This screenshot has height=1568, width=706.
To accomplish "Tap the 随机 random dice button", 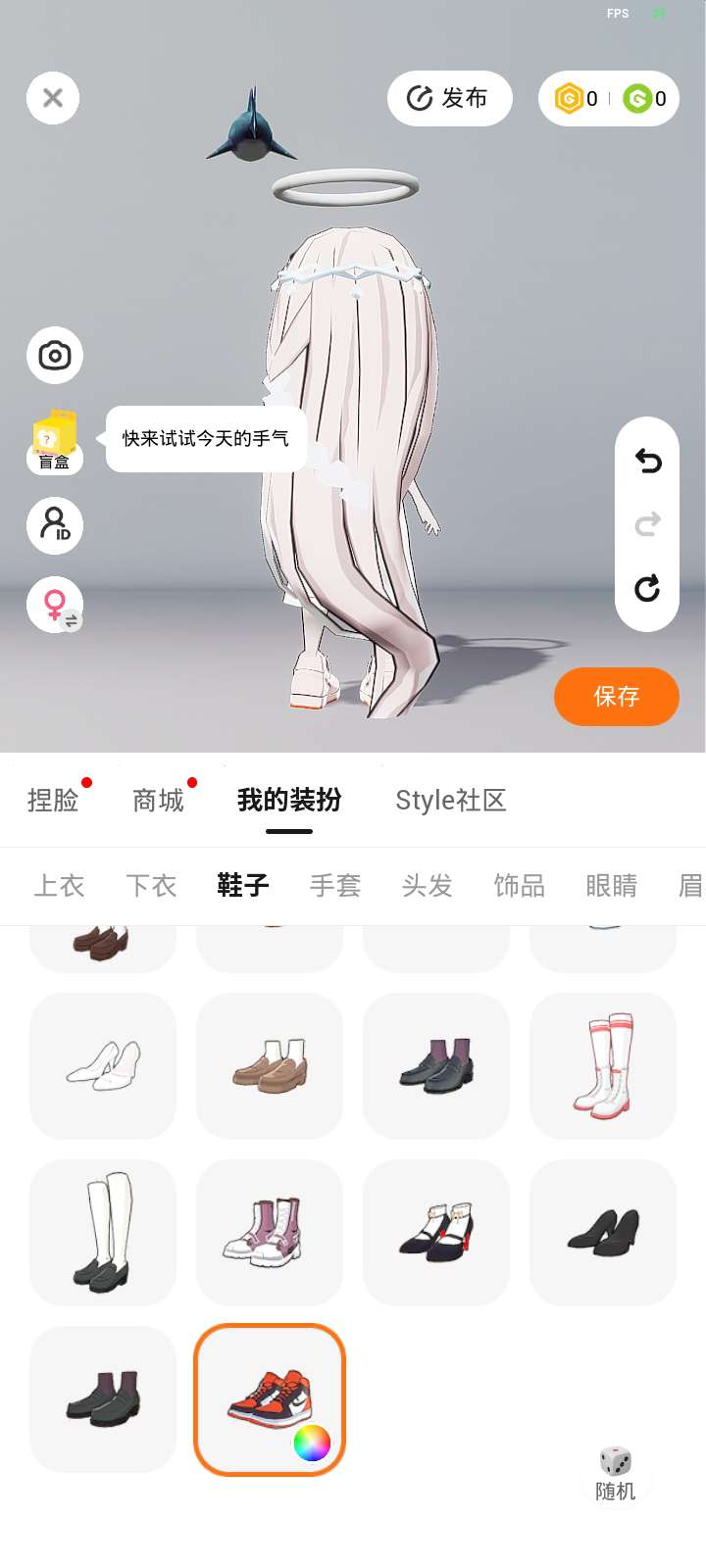I will click(616, 1473).
